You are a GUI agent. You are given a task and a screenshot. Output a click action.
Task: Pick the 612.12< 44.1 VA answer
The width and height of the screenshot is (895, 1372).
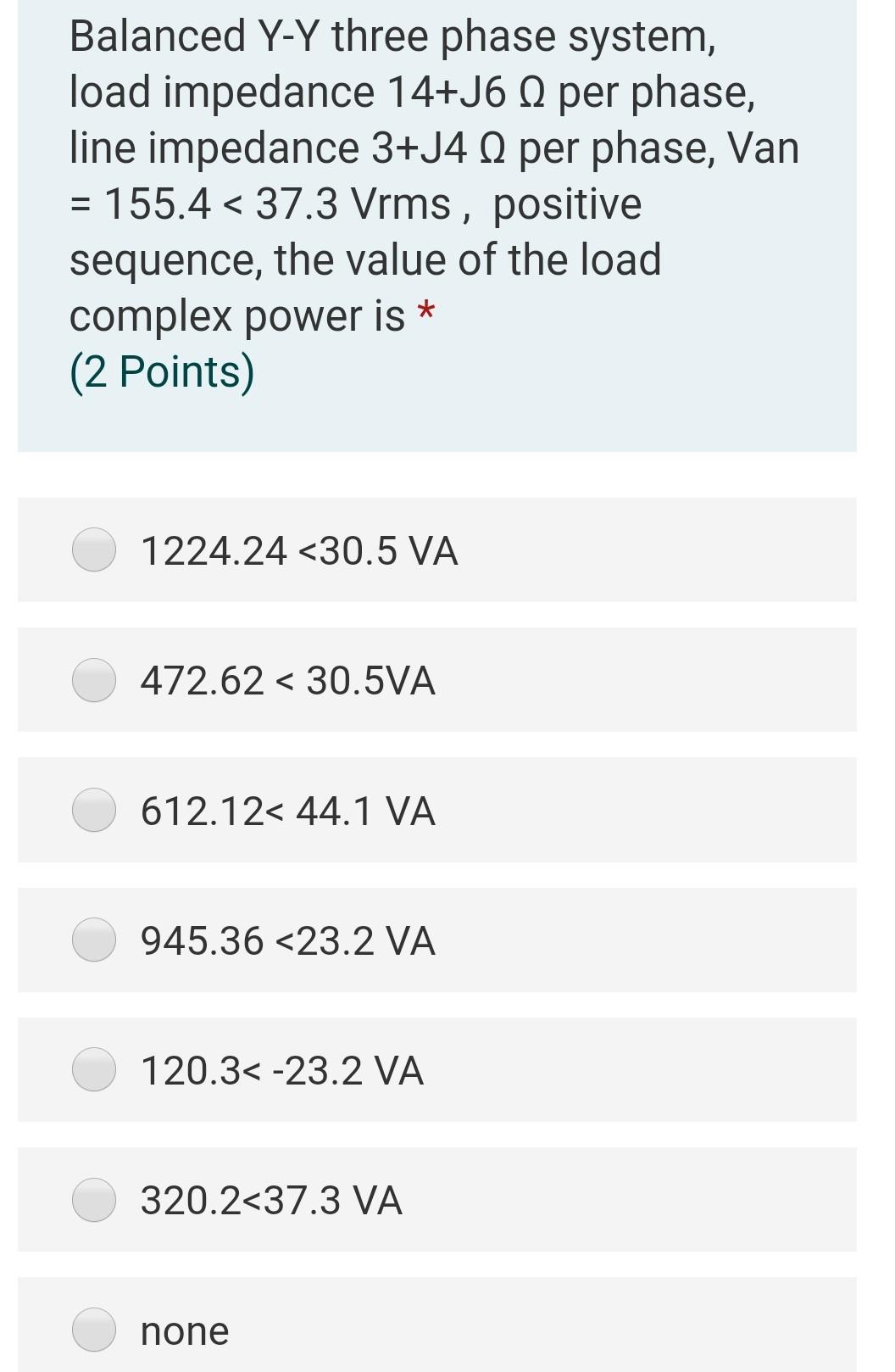(94, 810)
